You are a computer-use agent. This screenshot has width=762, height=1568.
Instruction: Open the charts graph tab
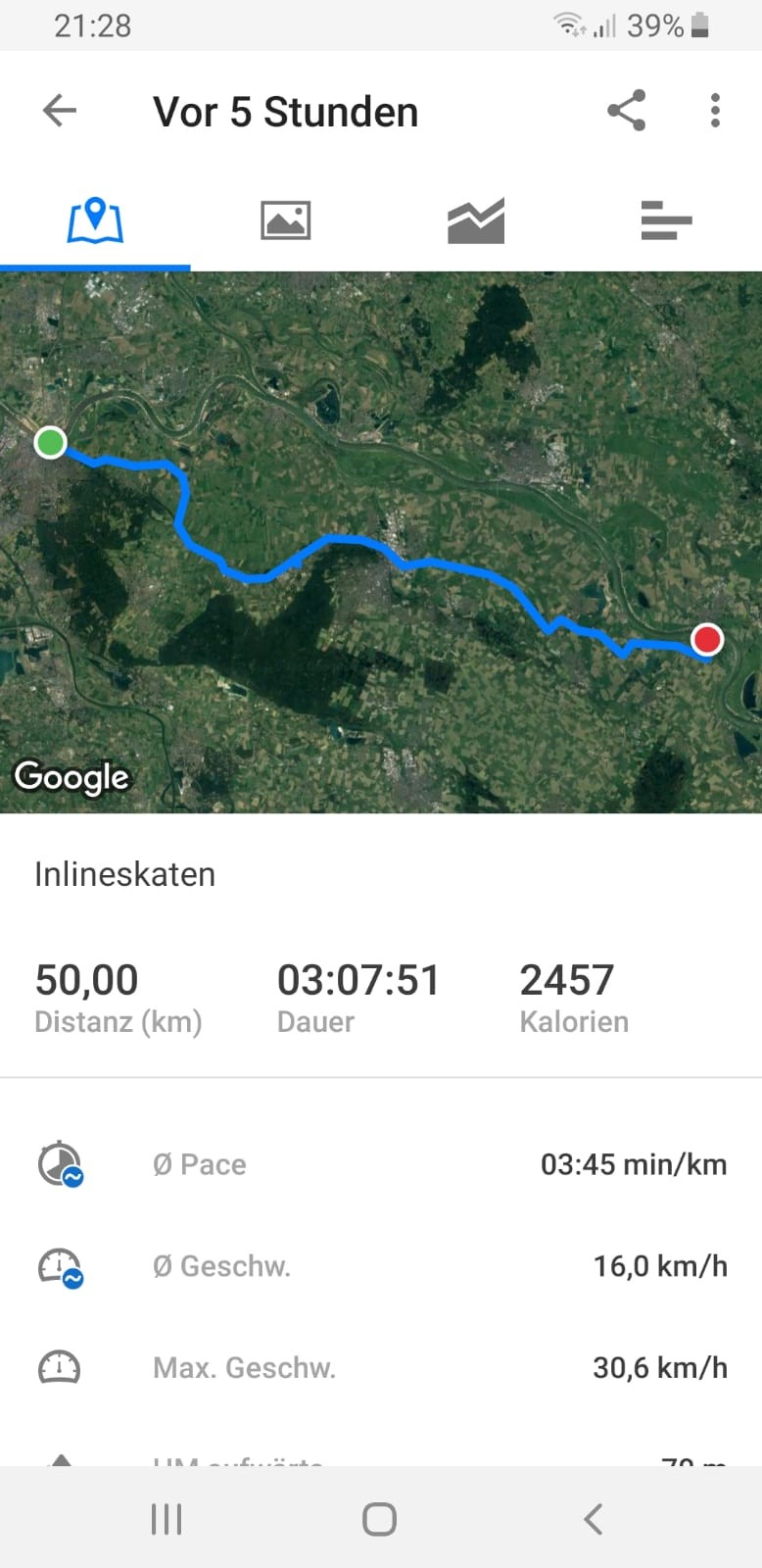coord(476,220)
